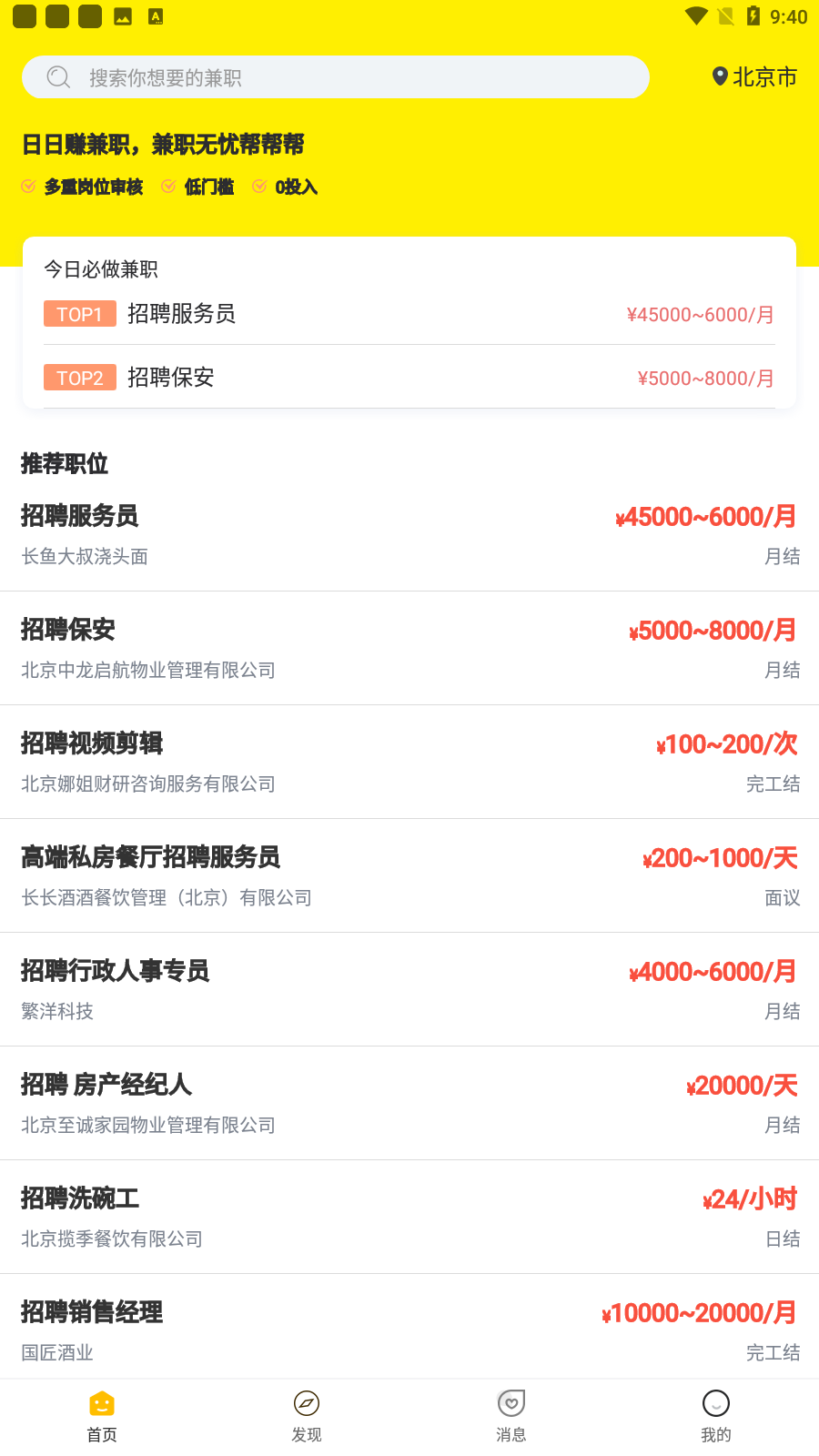Click the 低门槛 checkmark badge
The height and width of the screenshot is (1456, 819).
pyautogui.click(x=168, y=187)
